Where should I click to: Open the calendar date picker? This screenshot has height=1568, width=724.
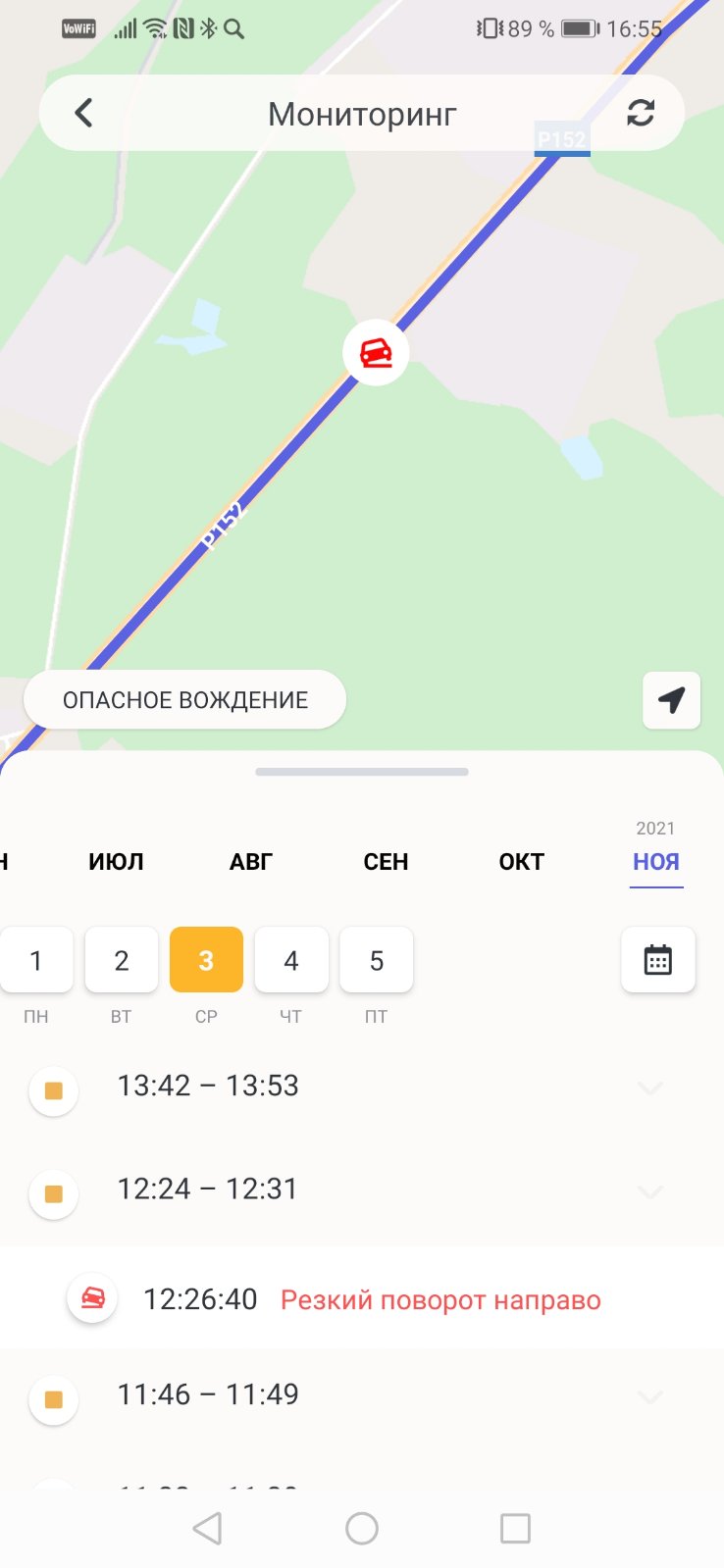click(x=657, y=960)
